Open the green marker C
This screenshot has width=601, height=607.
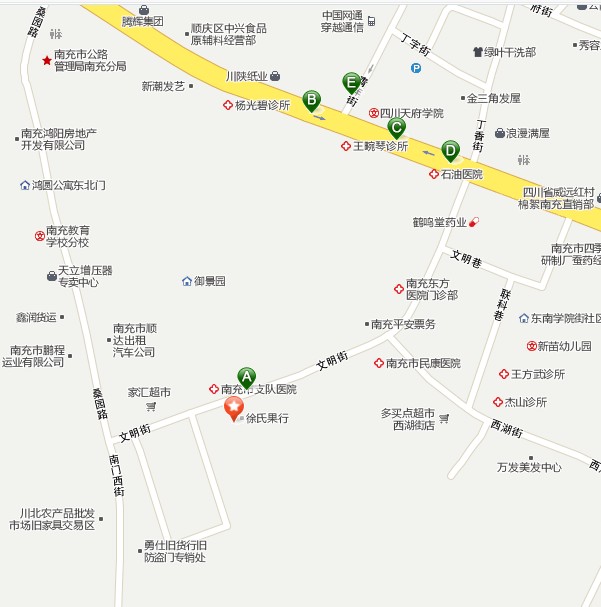(x=396, y=127)
